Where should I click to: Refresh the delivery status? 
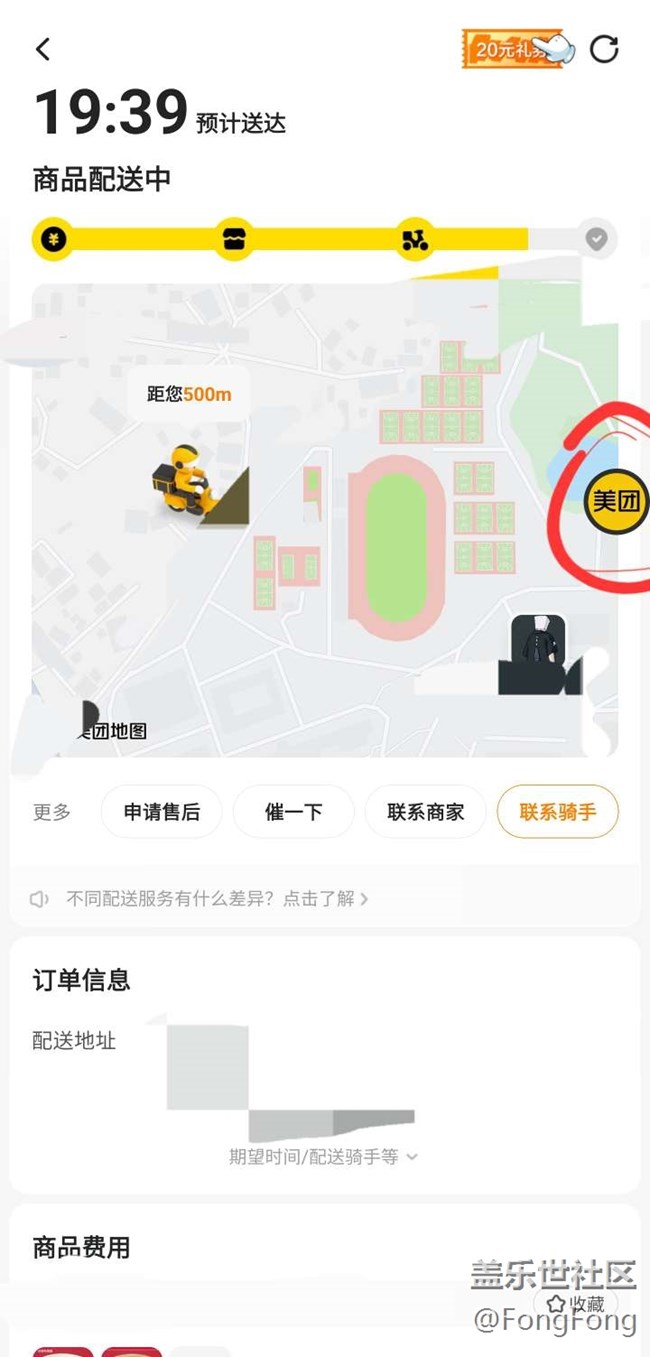click(604, 49)
